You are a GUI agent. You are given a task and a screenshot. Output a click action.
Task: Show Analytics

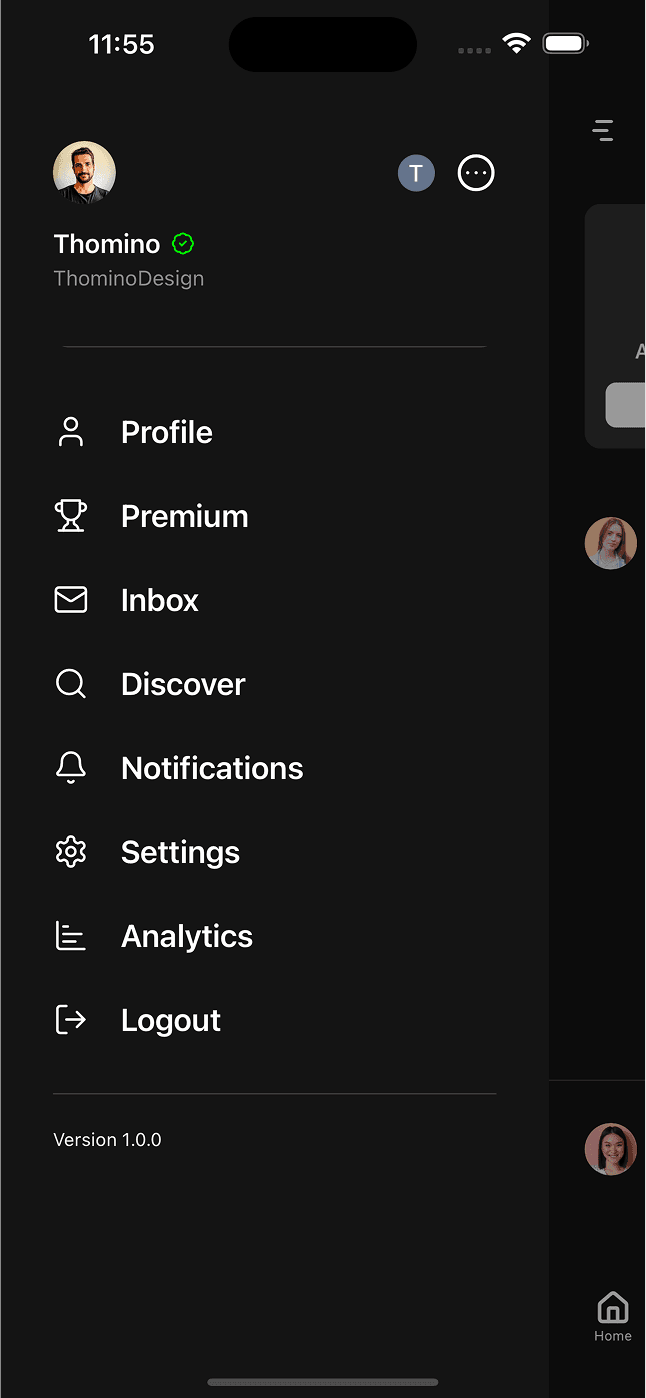[186, 936]
